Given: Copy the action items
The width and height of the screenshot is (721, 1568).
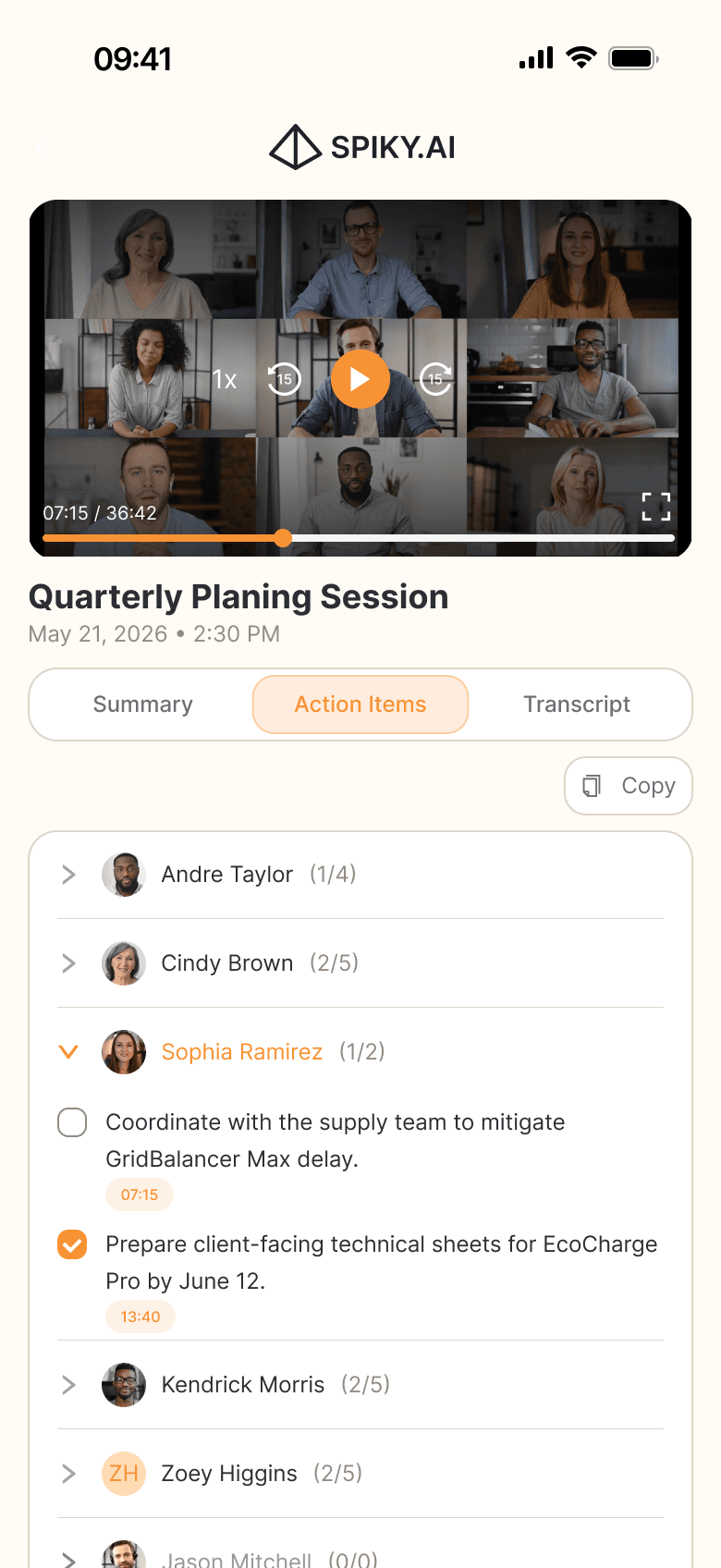Looking at the screenshot, I should tap(629, 786).
